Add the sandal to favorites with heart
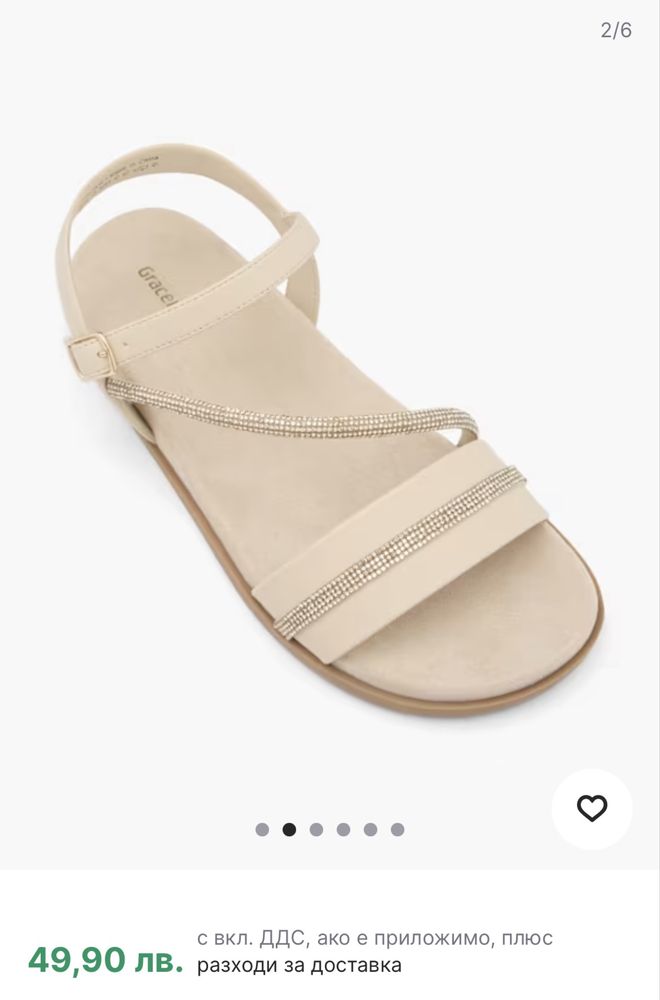660x1000 pixels. pos(592,809)
